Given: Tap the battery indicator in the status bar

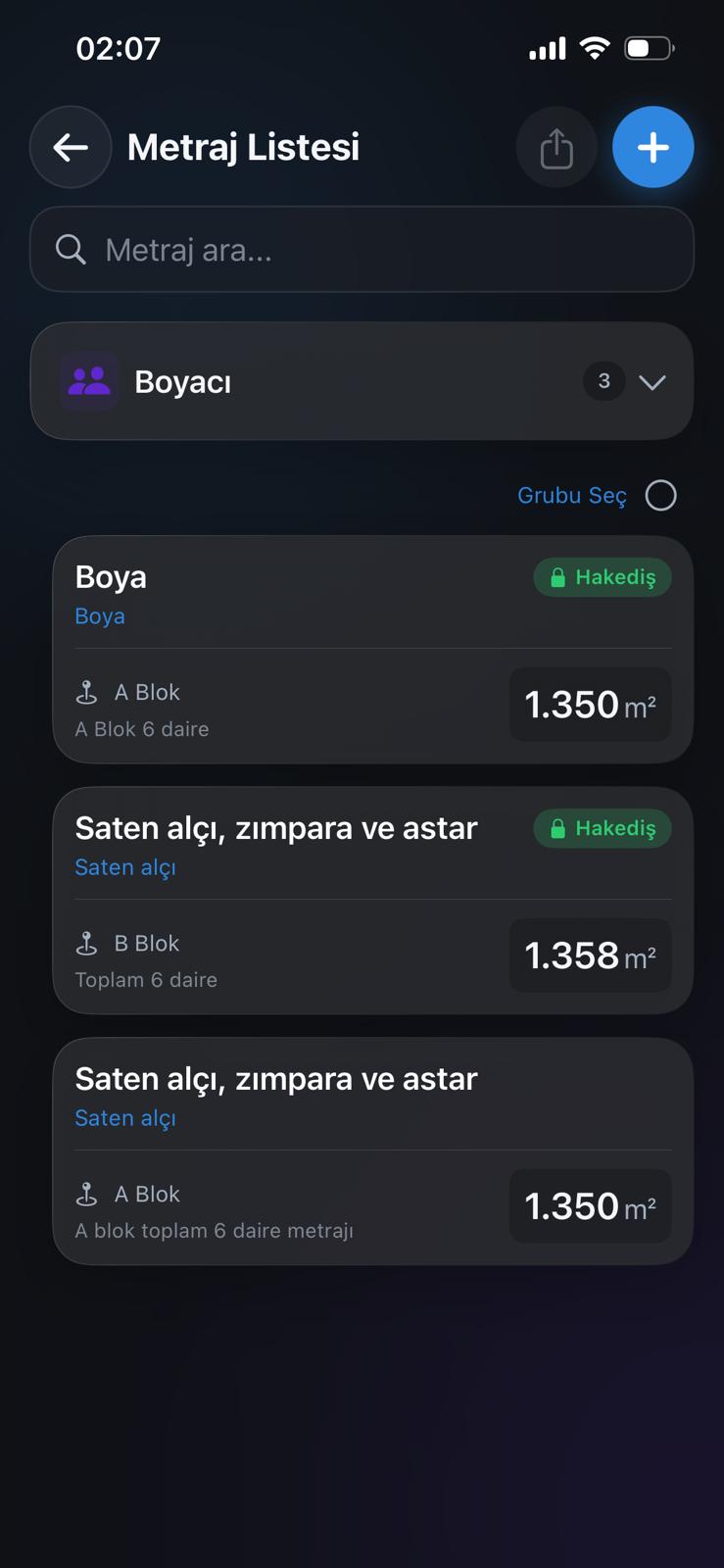Looking at the screenshot, I should click(650, 47).
